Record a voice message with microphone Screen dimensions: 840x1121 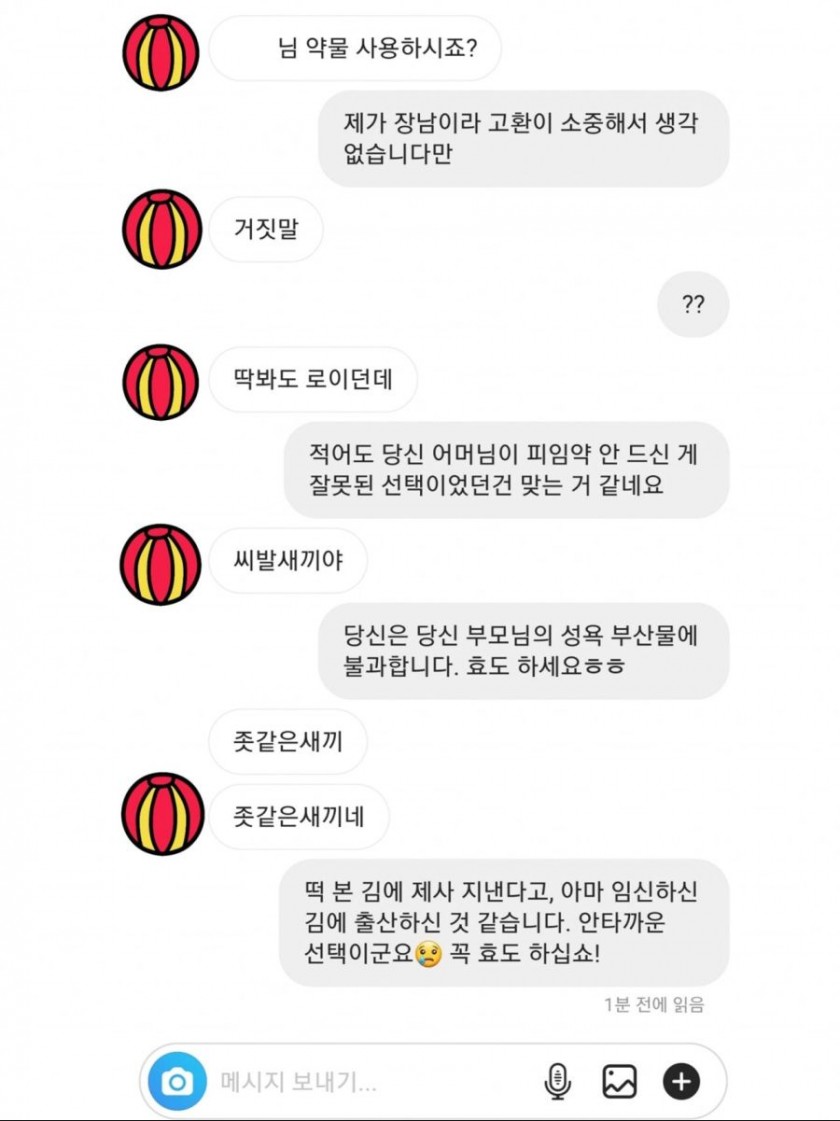click(x=557, y=1081)
